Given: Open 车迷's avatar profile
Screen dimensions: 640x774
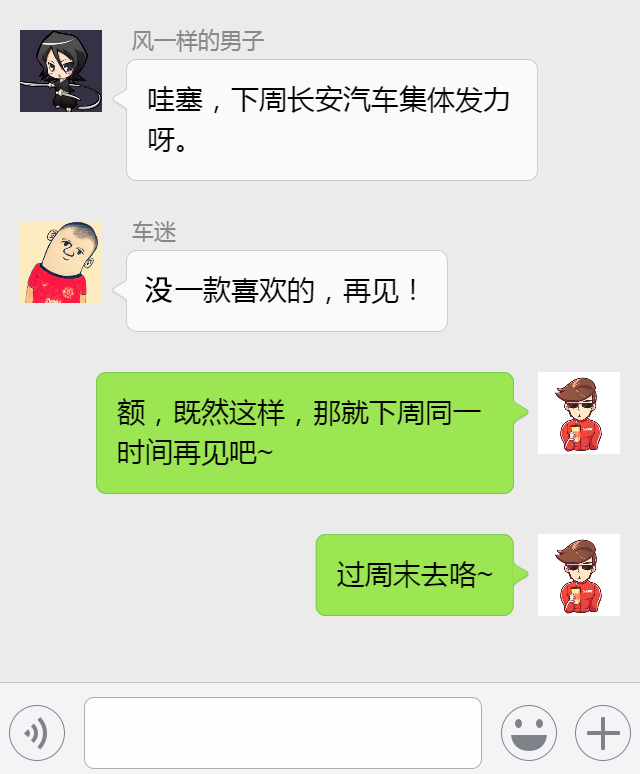Looking at the screenshot, I should click(x=61, y=262).
